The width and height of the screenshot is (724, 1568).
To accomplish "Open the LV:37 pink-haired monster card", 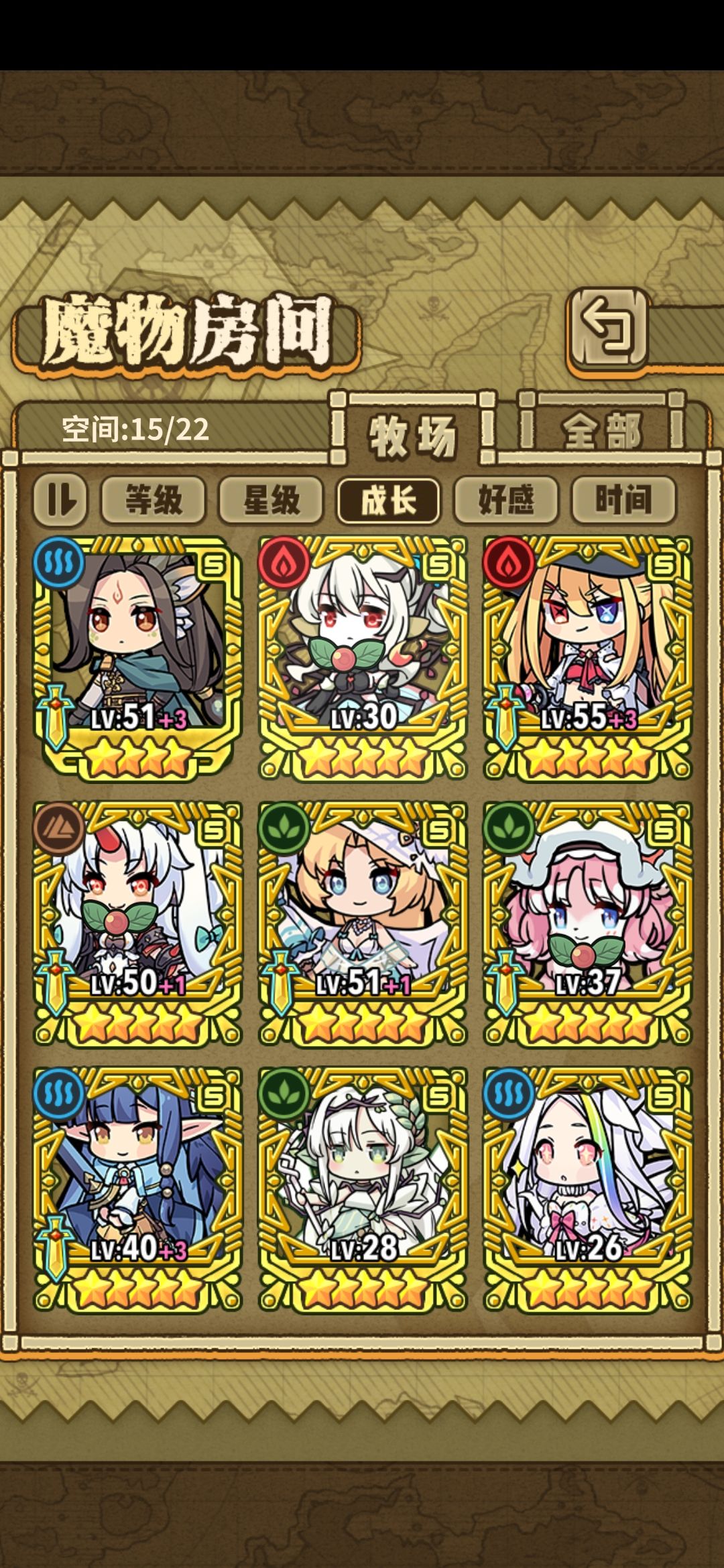I will 587,923.
